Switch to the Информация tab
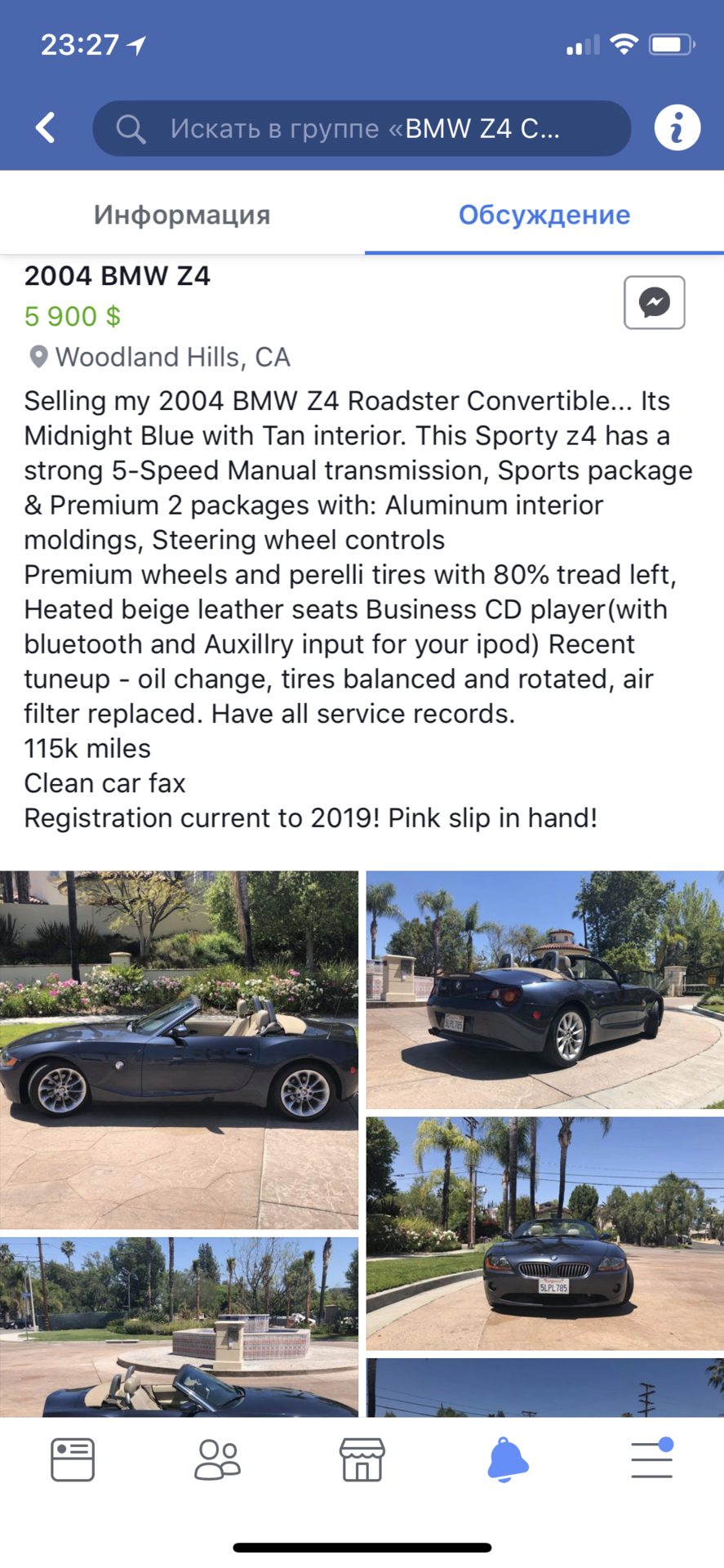Screen dimensions: 724x1568 (181, 215)
